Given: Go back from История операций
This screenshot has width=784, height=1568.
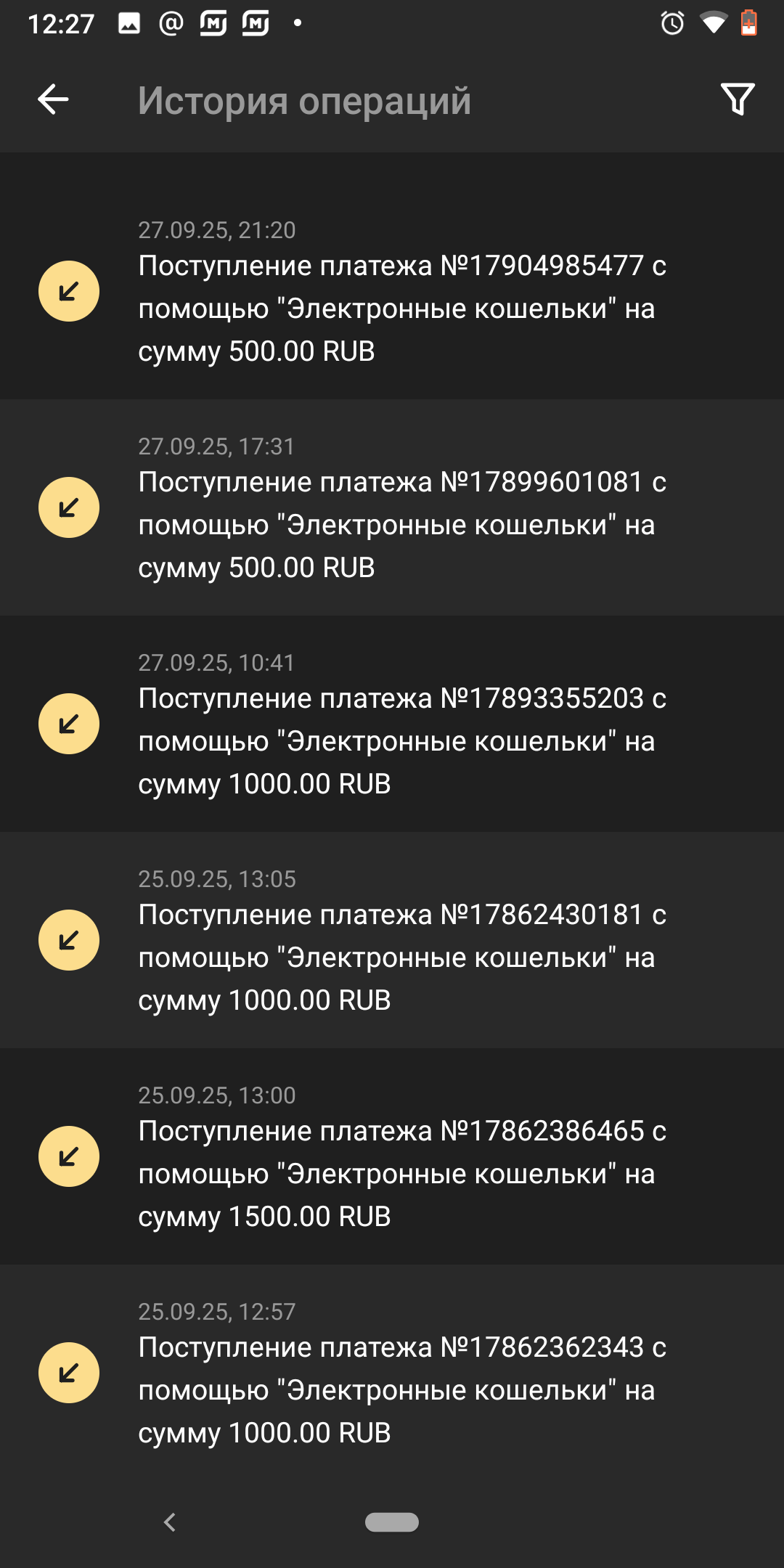Looking at the screenshot, I should (x=53, y=99).
